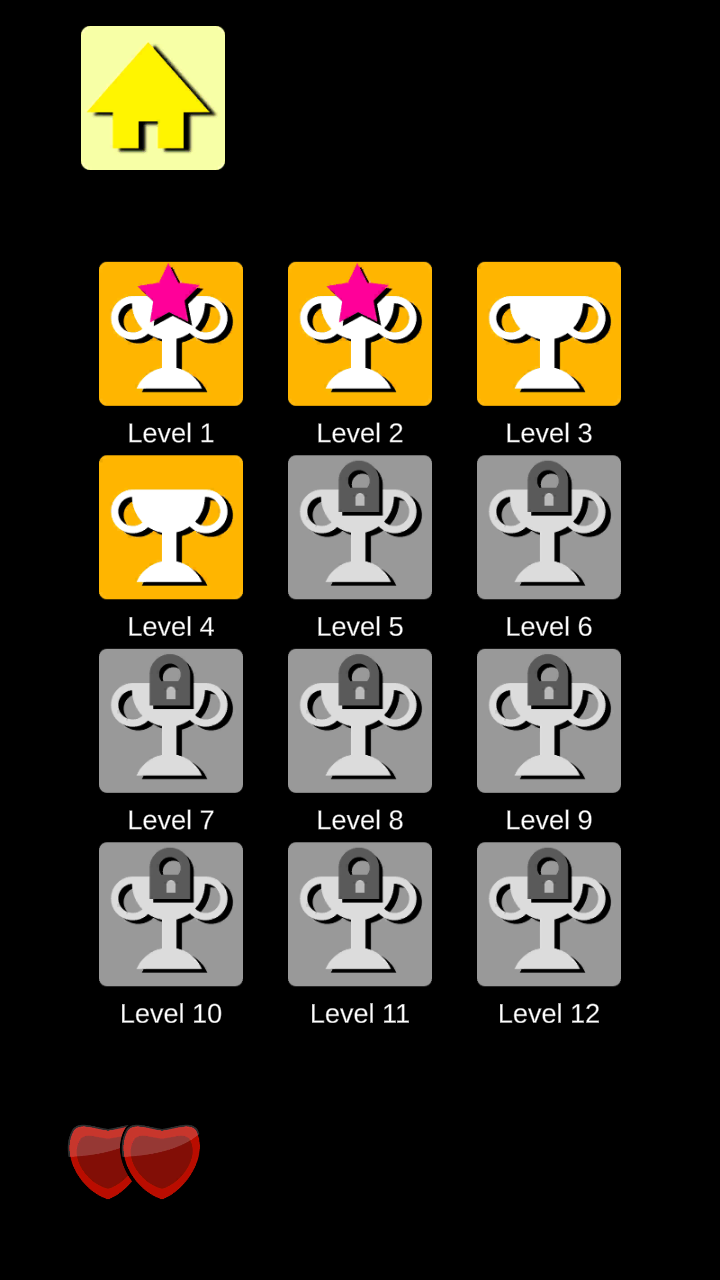Open Level 10 locked trophy icon
This screenshot has height=1280, width=720.
[170, 913]
